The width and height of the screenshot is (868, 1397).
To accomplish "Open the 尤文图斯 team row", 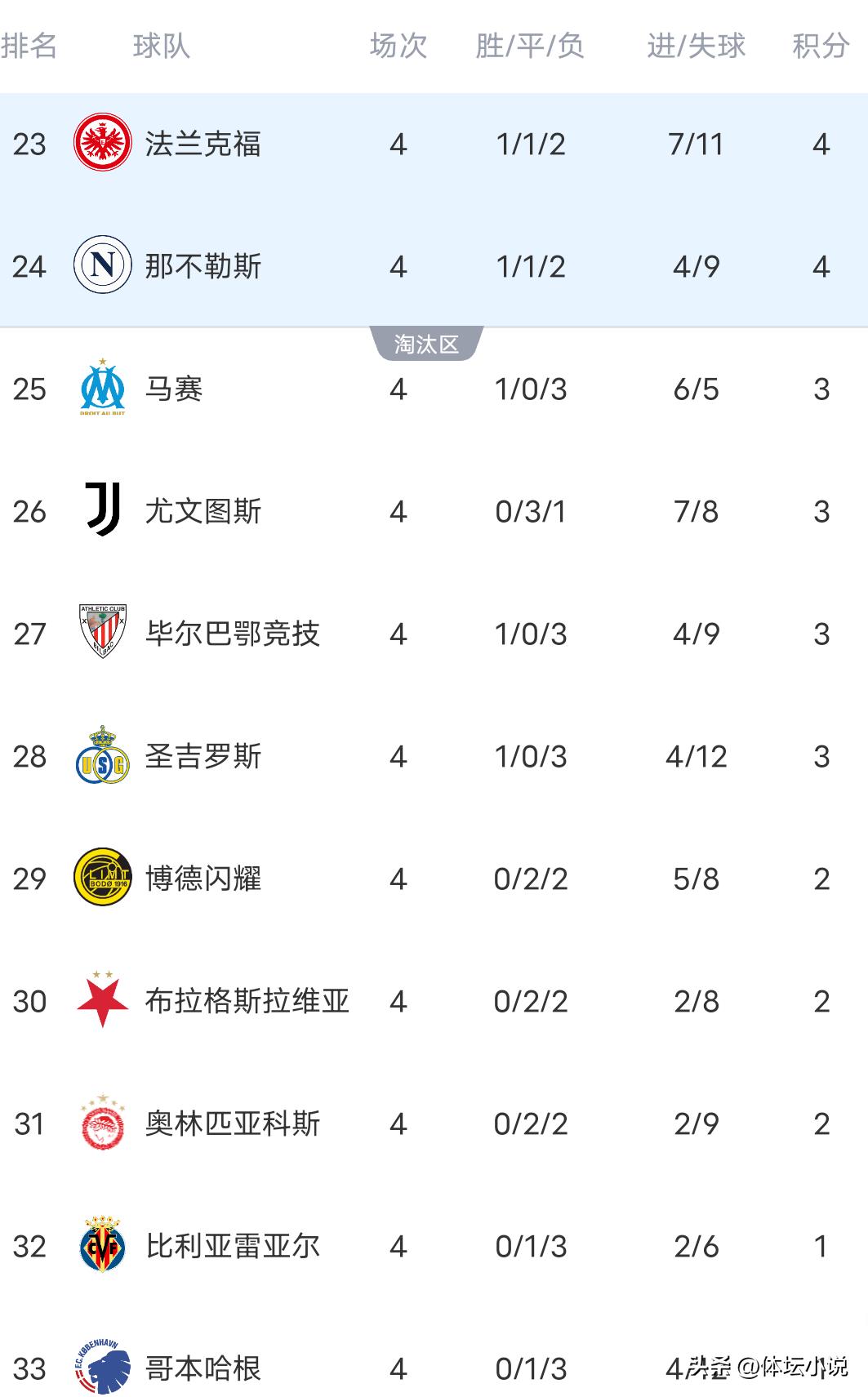I will click(x=203, y=512).
